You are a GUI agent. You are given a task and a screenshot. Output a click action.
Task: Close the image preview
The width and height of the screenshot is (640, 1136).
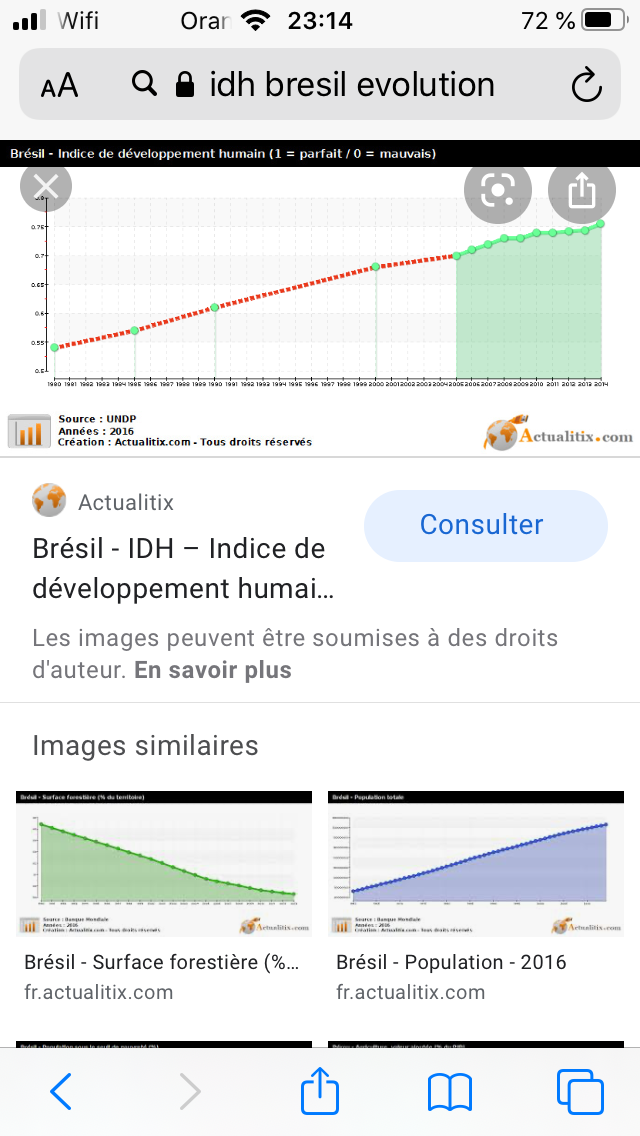46,187
